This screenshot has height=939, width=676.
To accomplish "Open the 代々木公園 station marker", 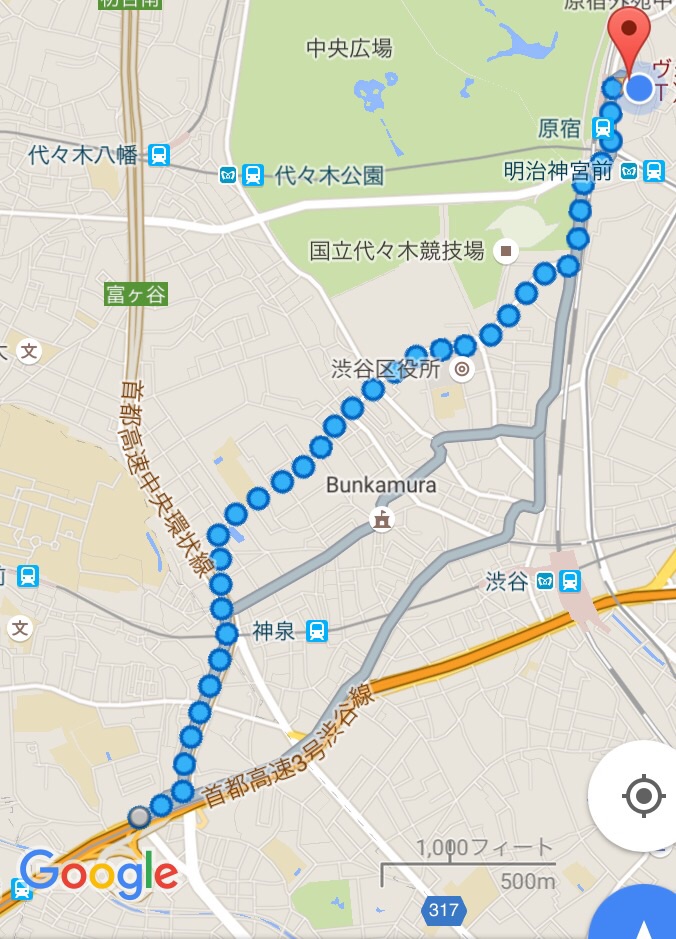I will (x=253, y=175).
